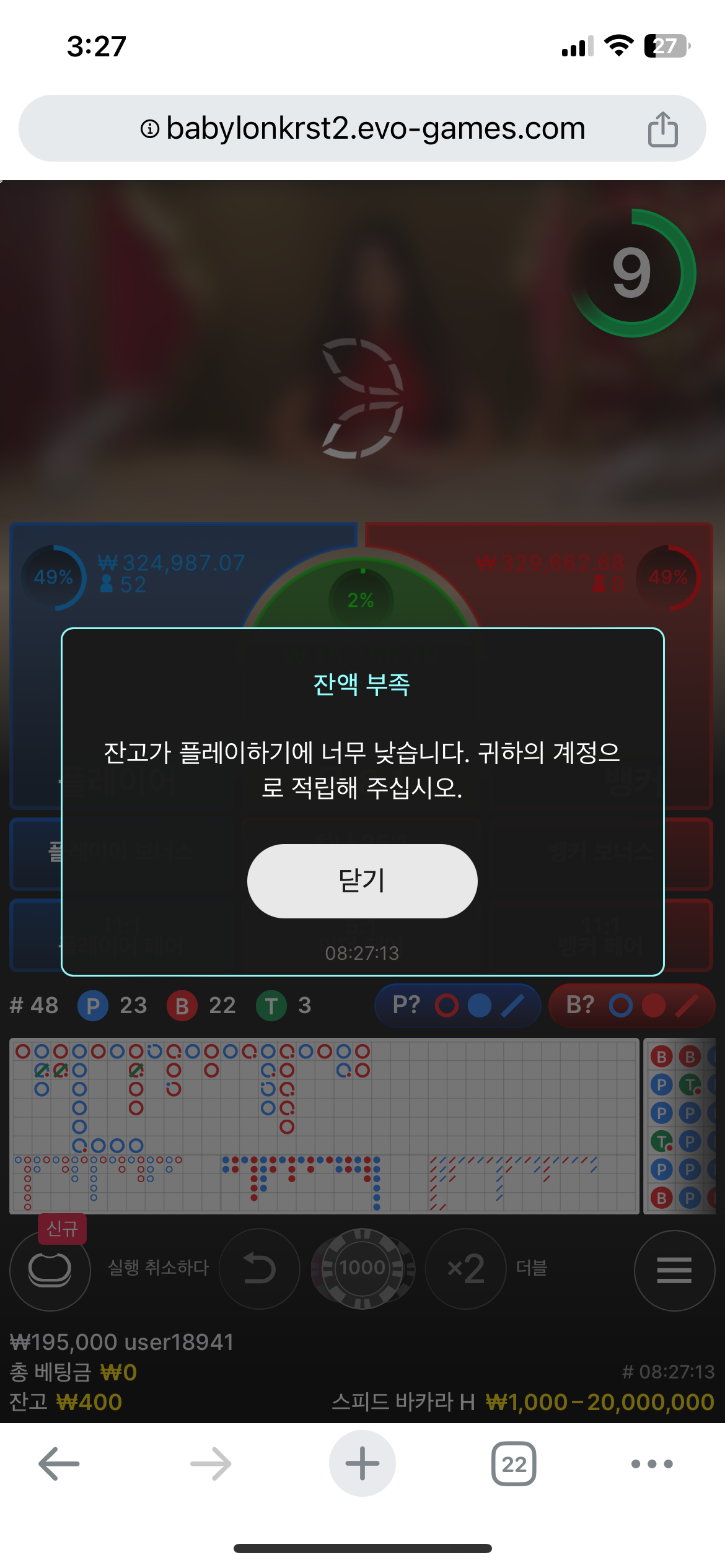
Task: Open the URL address bar
Action: [362, 129]
